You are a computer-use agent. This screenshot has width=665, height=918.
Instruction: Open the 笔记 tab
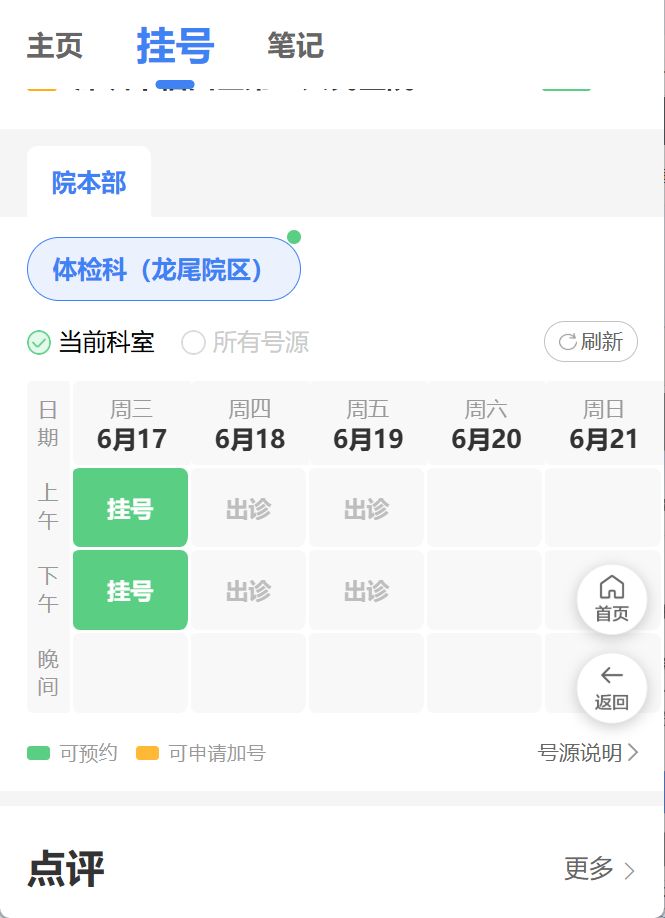pos(296,46)
